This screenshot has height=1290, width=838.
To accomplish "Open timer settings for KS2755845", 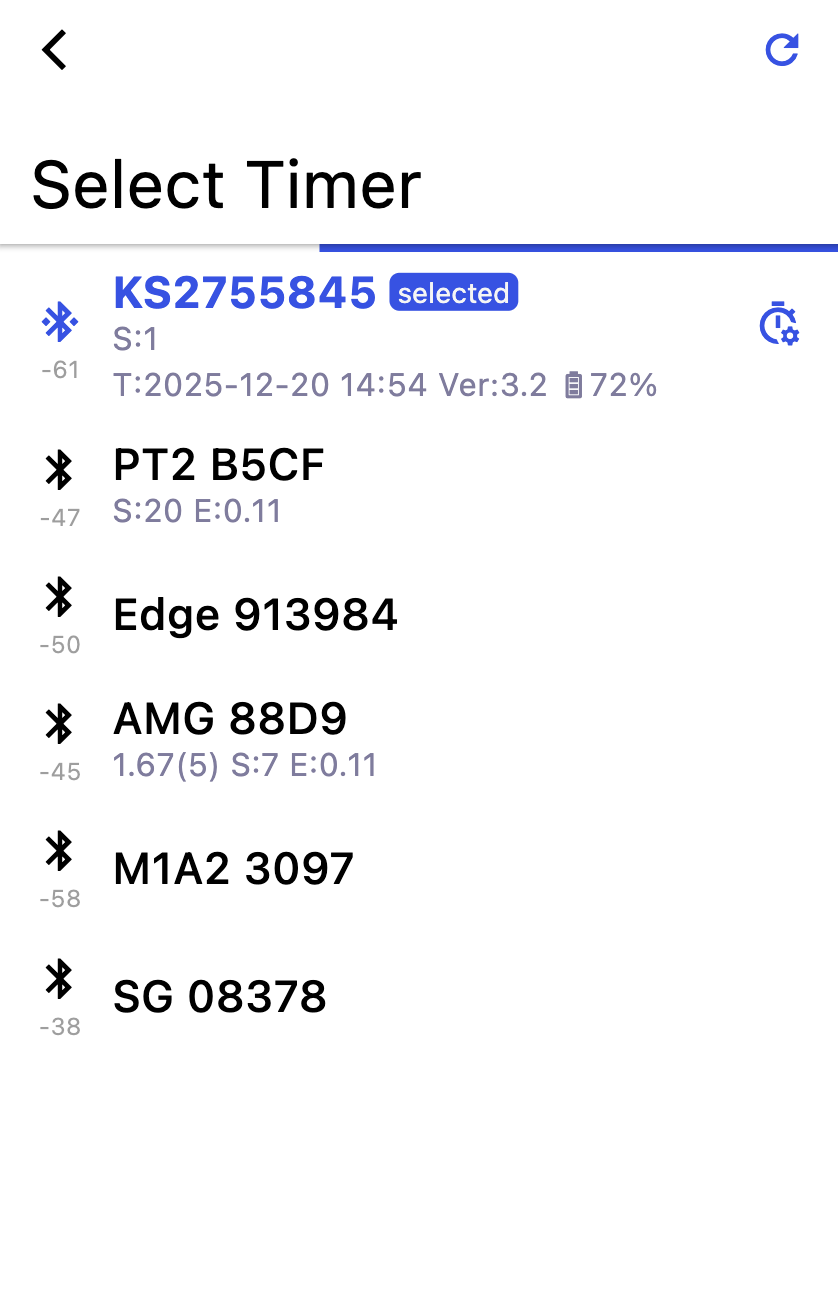I will (778, 325).
